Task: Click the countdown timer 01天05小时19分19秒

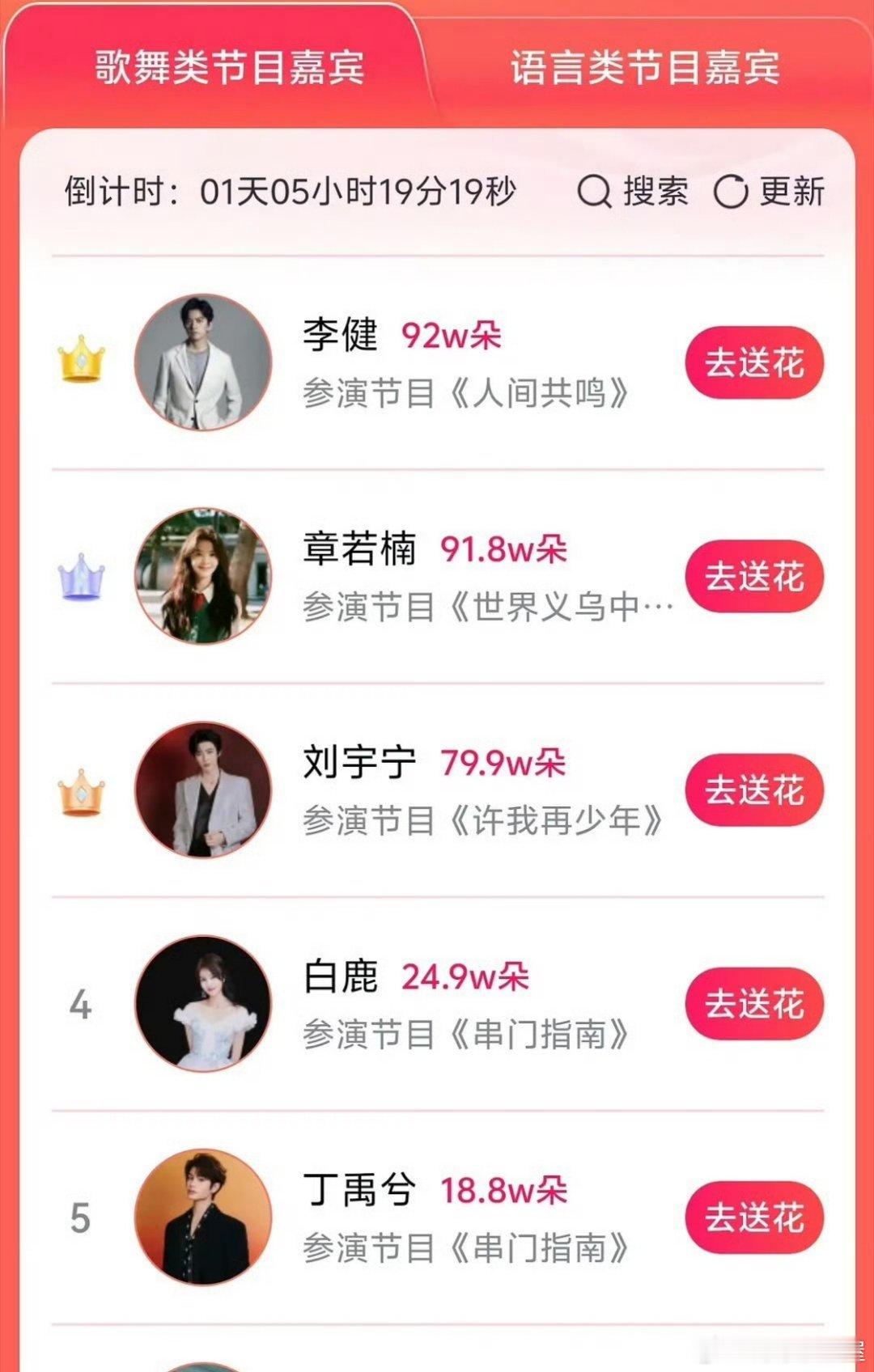Action: [x=356, y=193]
